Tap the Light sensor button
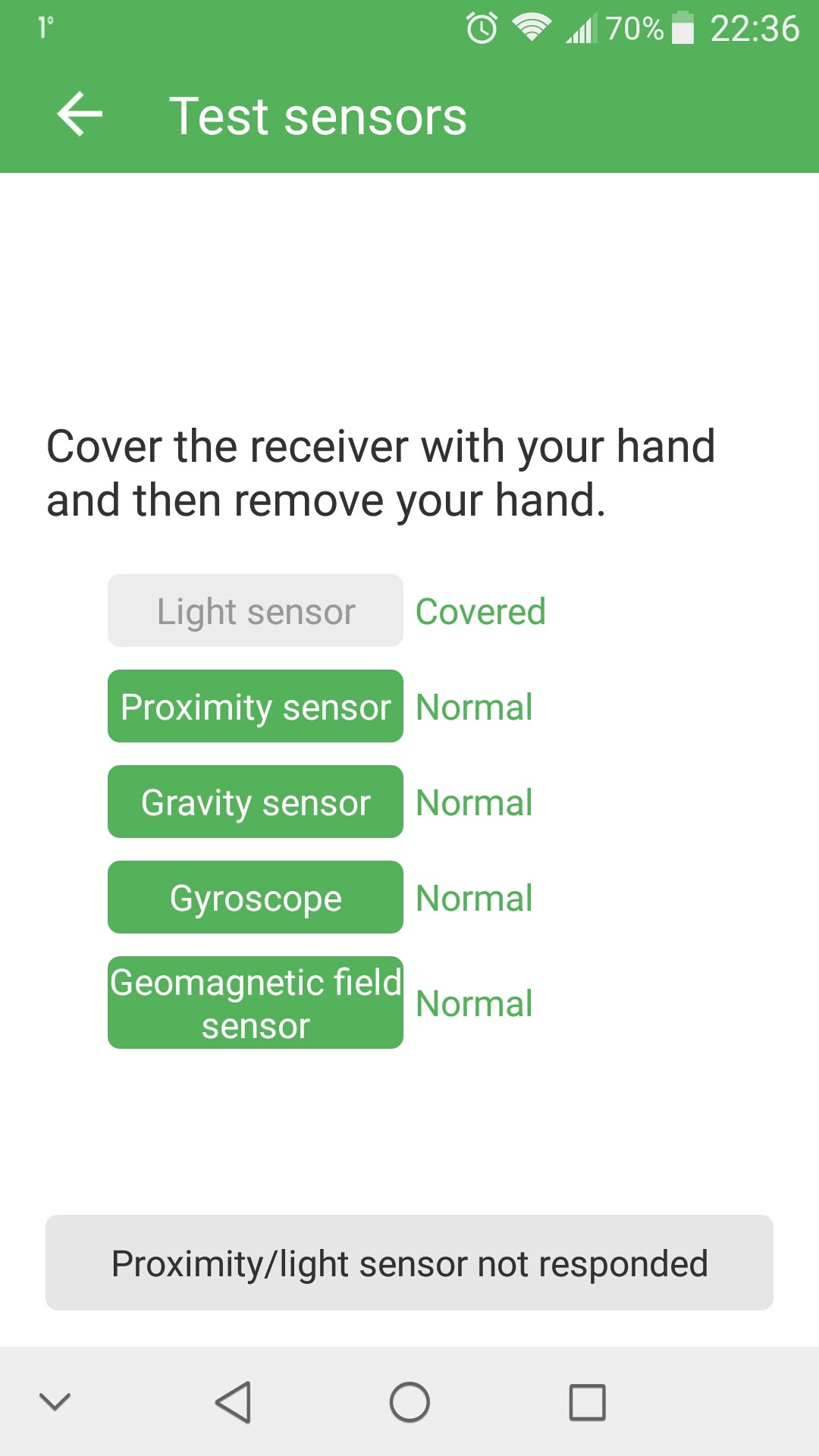 tap(256, 611)
